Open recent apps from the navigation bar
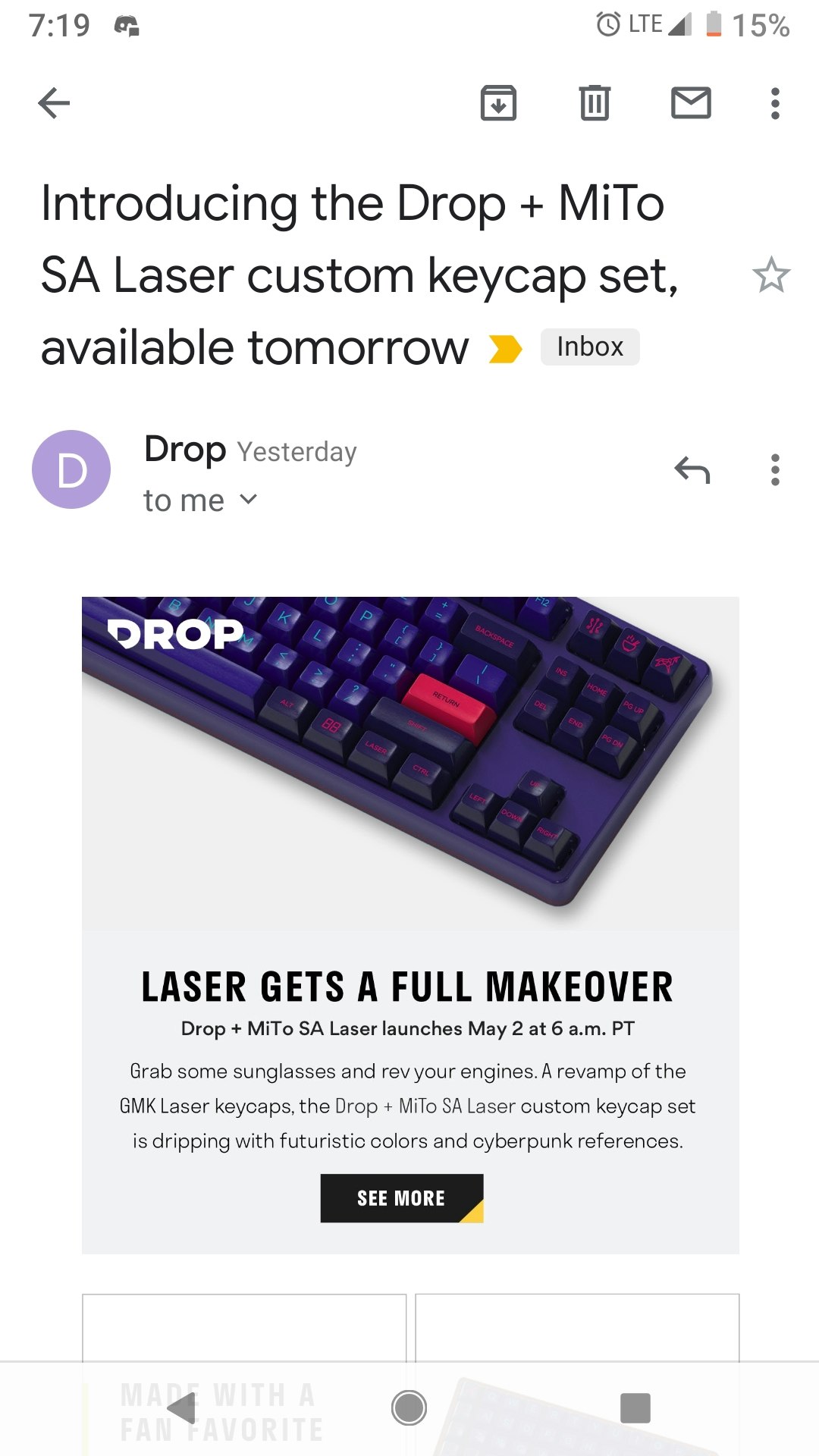The image size is (819, 1456). pos(635,1408)
